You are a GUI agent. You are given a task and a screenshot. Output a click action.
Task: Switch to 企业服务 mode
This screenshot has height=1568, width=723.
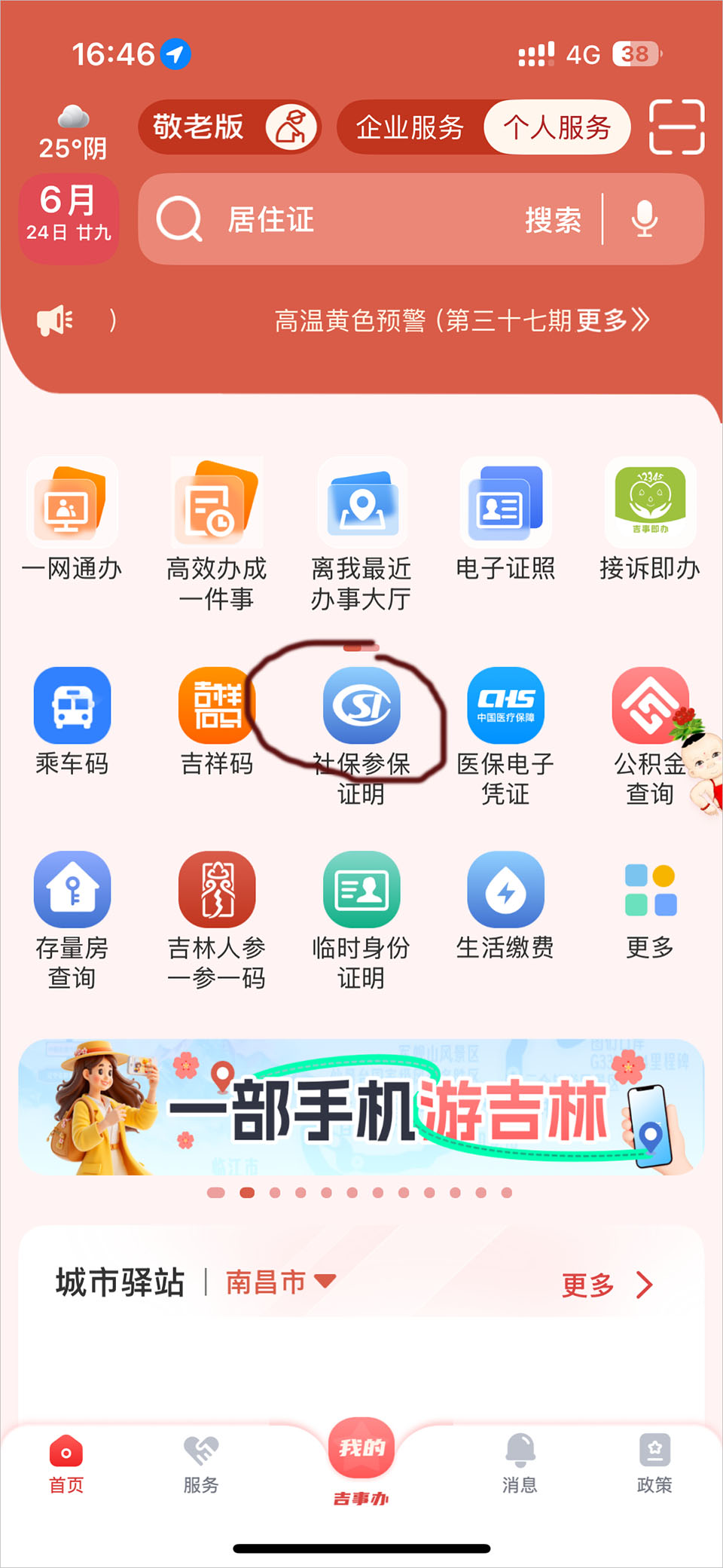410,127
